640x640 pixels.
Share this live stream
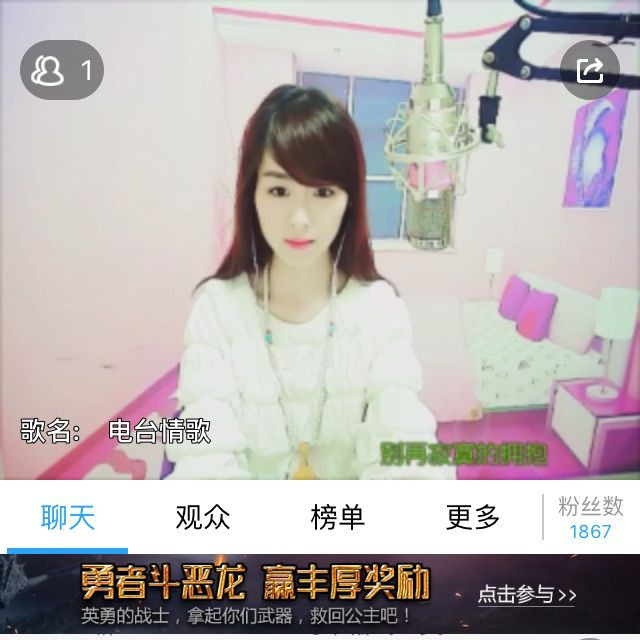point(590,69)
